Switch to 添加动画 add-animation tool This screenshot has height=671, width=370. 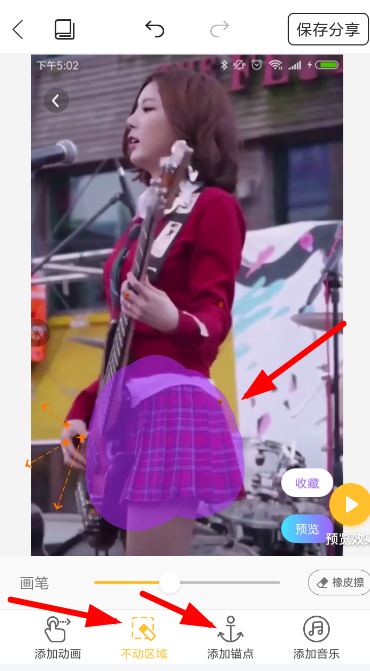(x=58, y=638)
